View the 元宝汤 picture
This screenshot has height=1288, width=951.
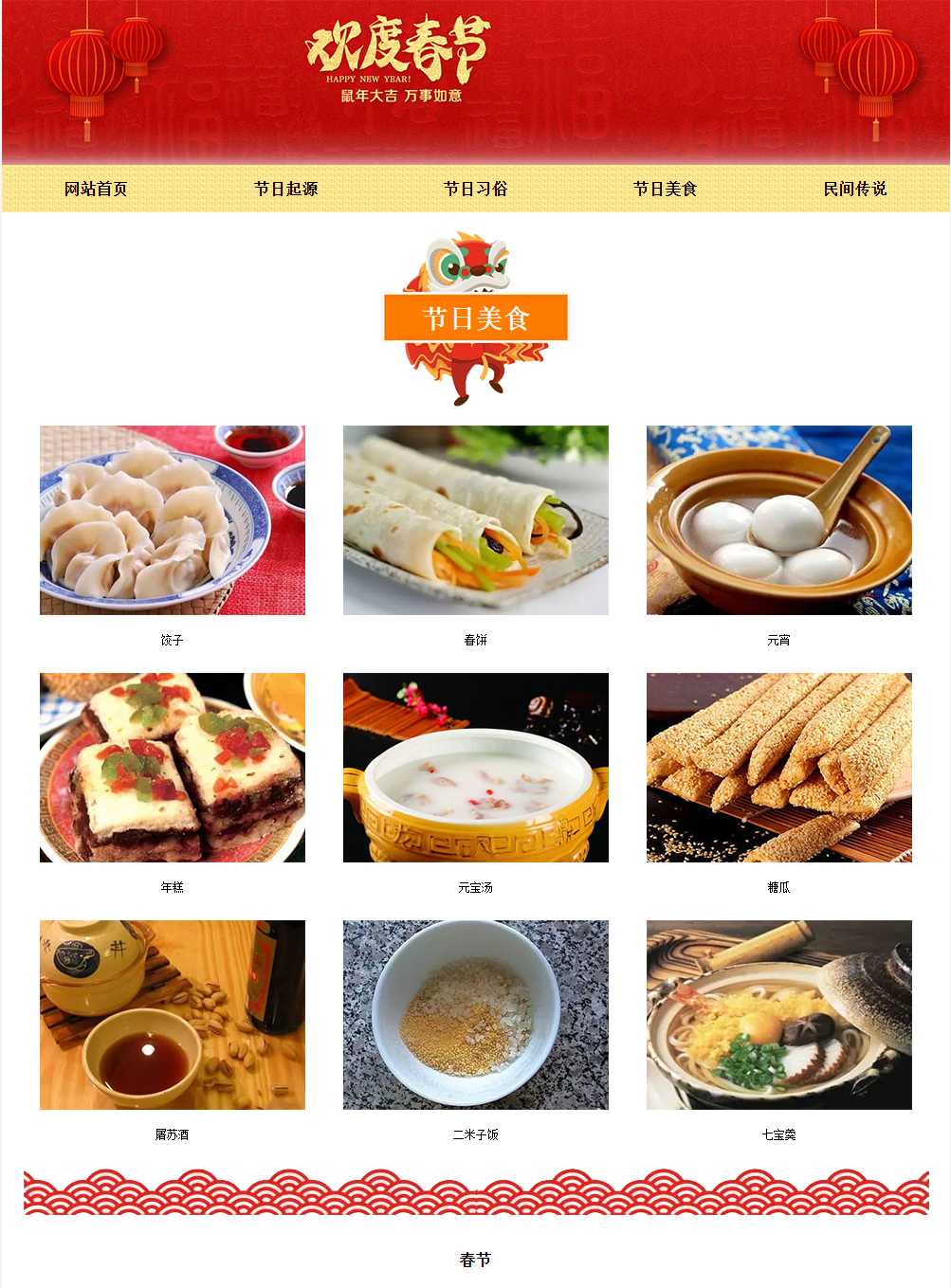(x=476, y=768)
